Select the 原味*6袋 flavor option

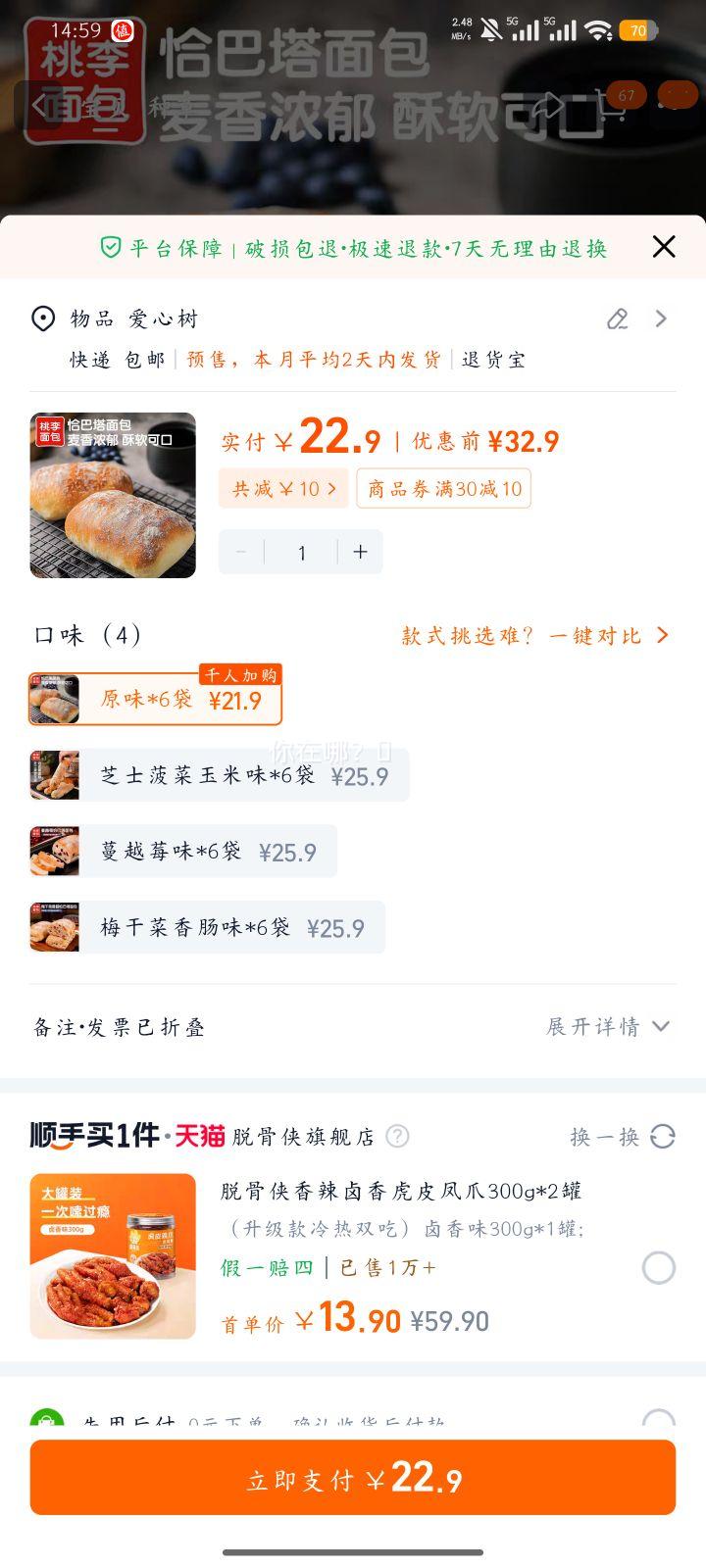[x=157, y=700]
